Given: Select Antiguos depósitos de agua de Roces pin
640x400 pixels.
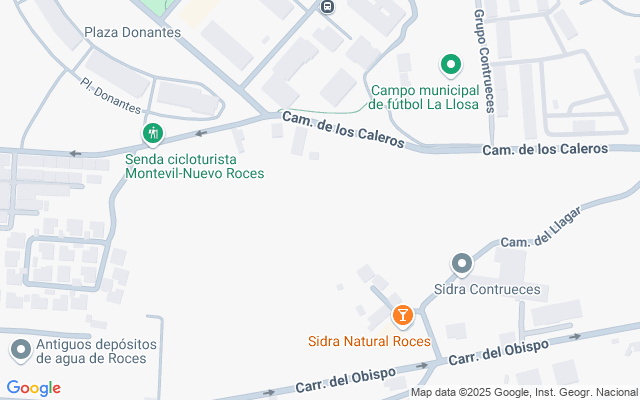Looking at the screenshot, I should (x=21, y=350).
